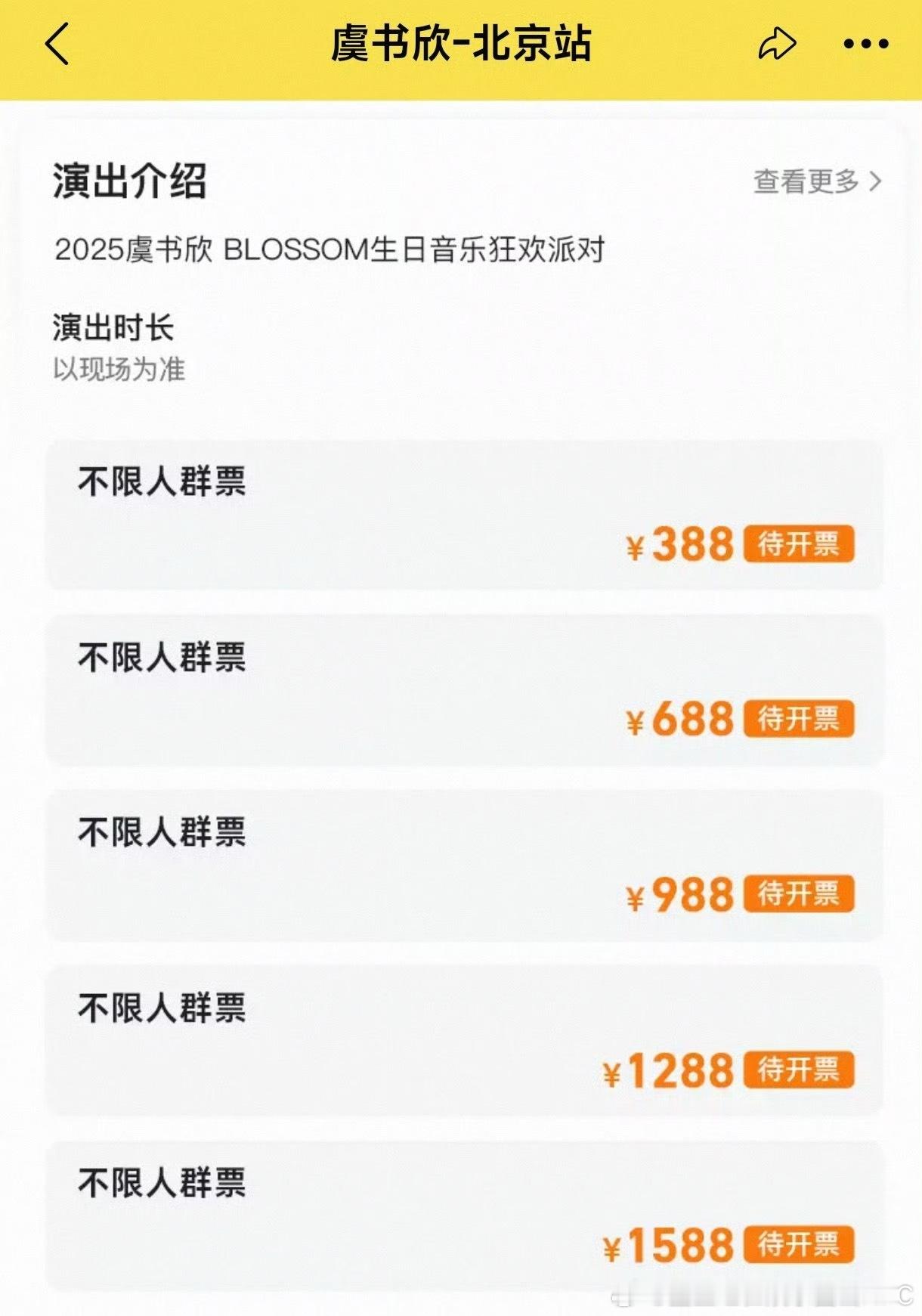
Task: Click the 以现场为准 duration text
Action: (x=117, y=368)
